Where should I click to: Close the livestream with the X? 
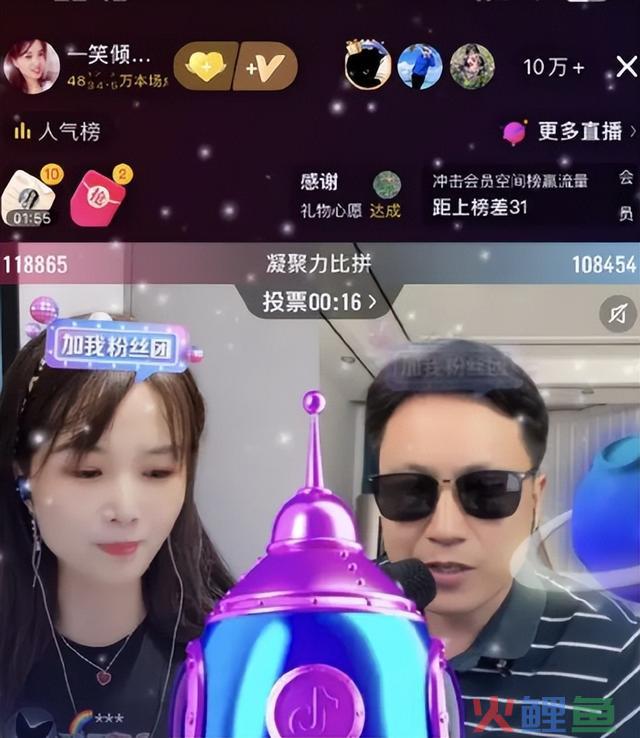coord(625,67)
